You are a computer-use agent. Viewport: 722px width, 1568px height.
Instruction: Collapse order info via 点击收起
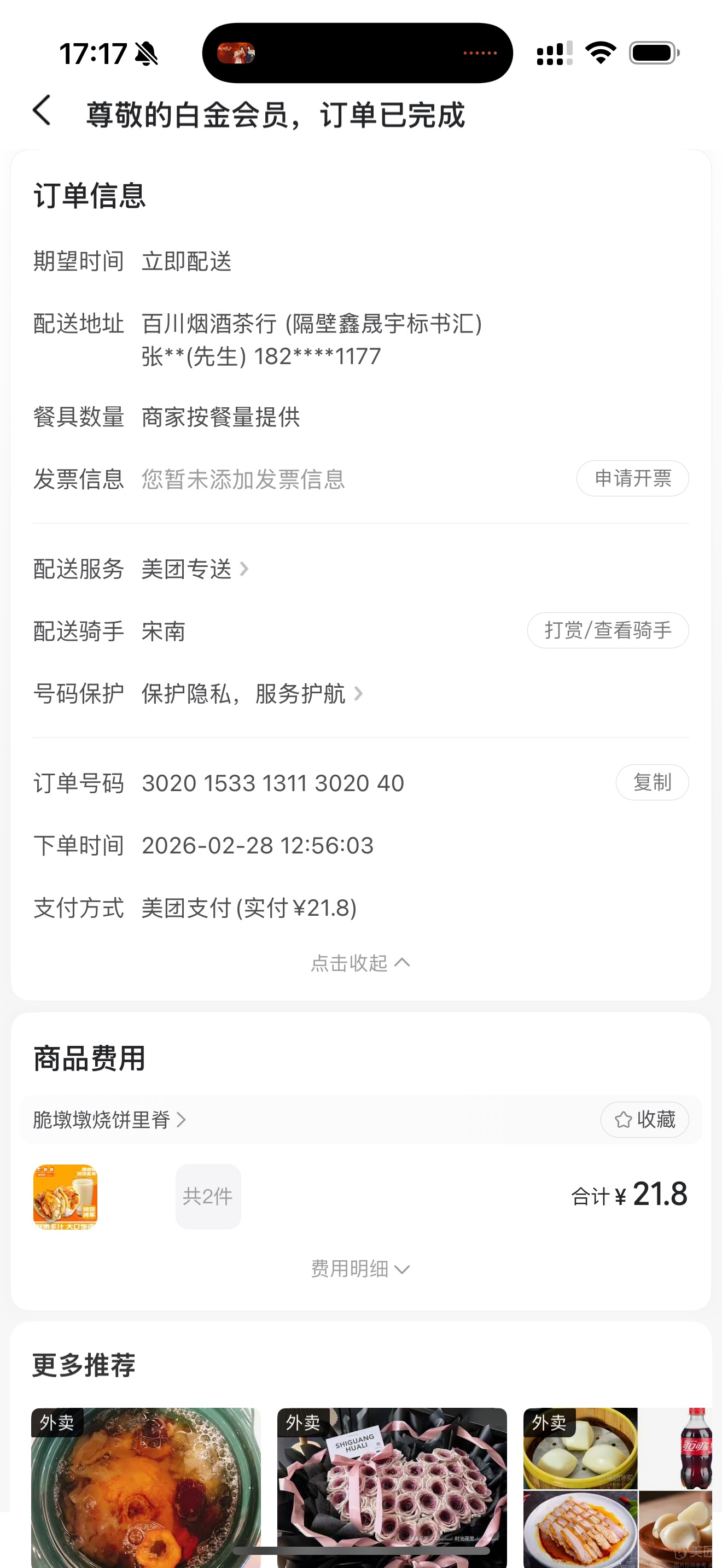360,963
